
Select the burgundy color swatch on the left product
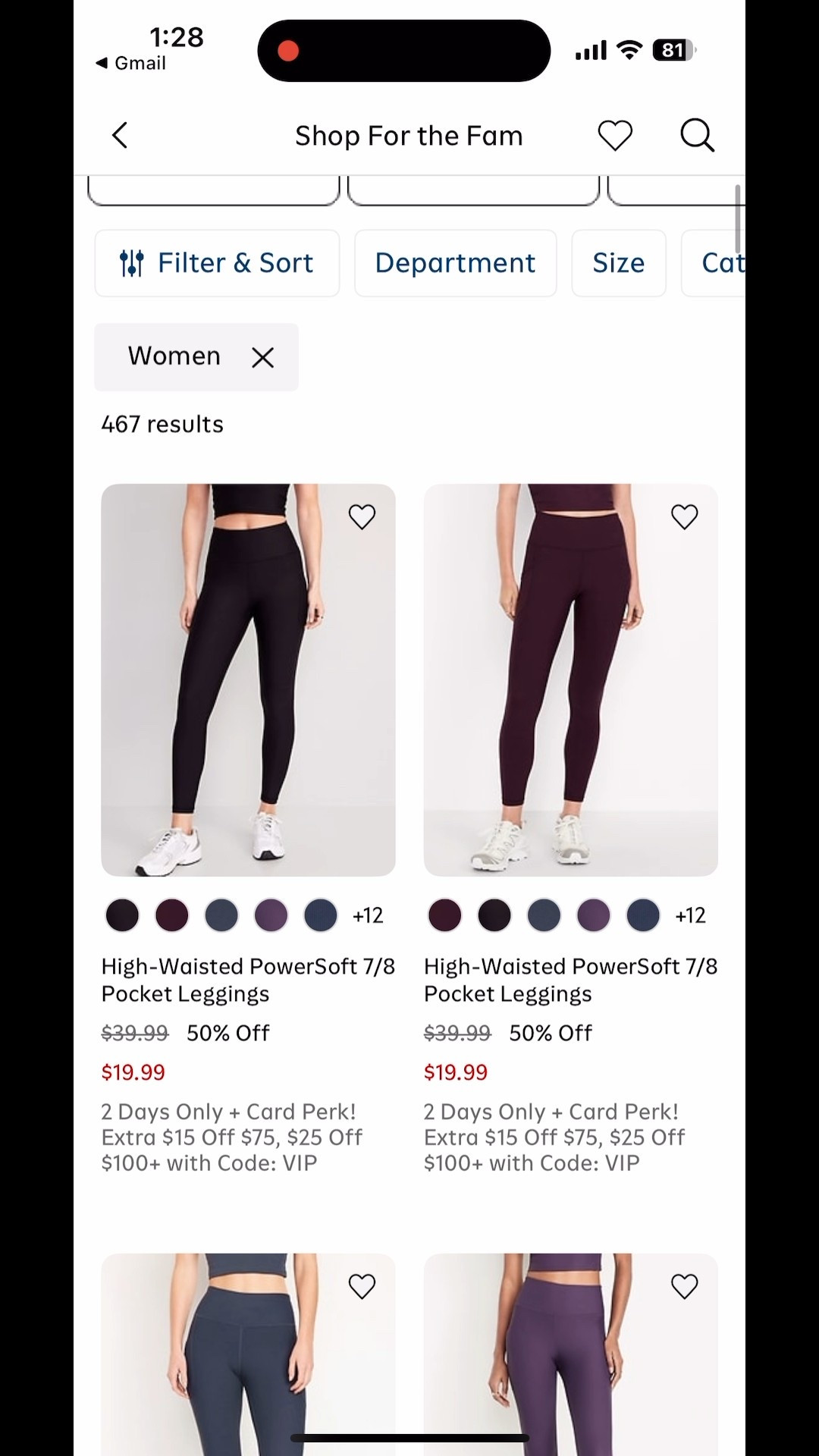pos(171,915)
